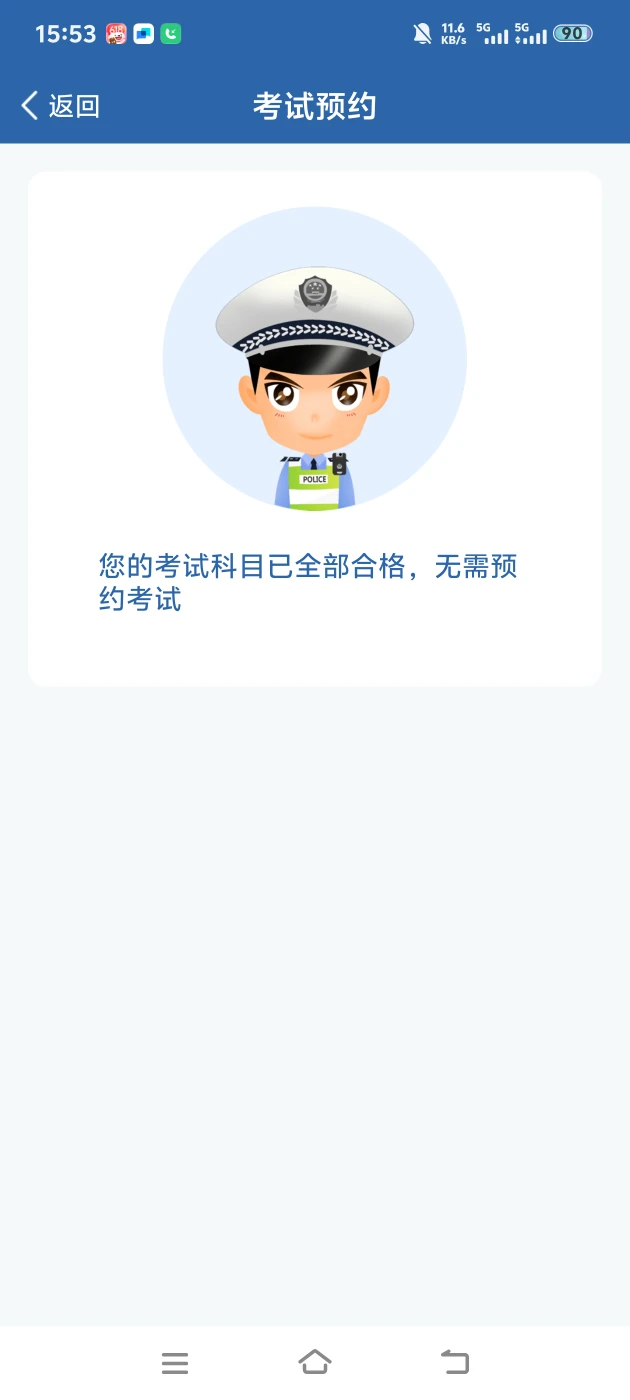Go to the system home screen
Image resolution: width=630 pixels, height=1400 pixels.
coord(314,1361)
